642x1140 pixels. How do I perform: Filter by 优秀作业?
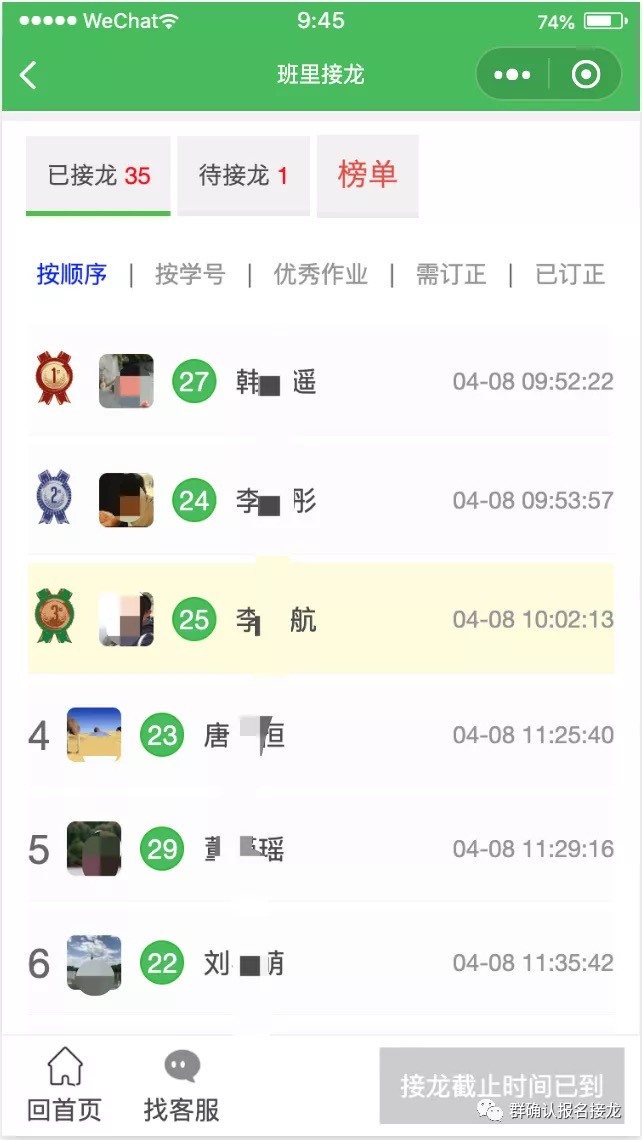(321, 274)
